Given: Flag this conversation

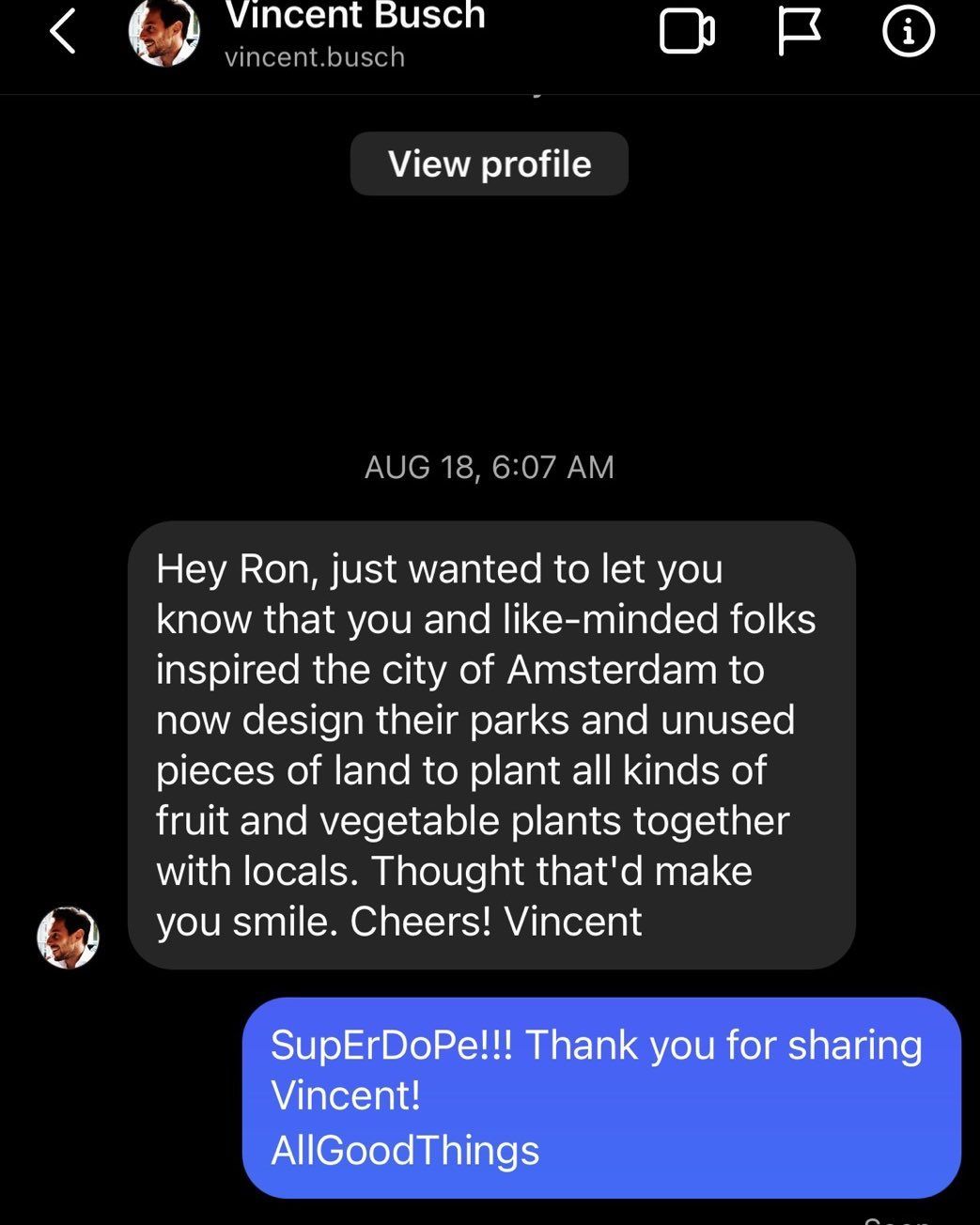Looking at the screenshot, I should (800, 33).
